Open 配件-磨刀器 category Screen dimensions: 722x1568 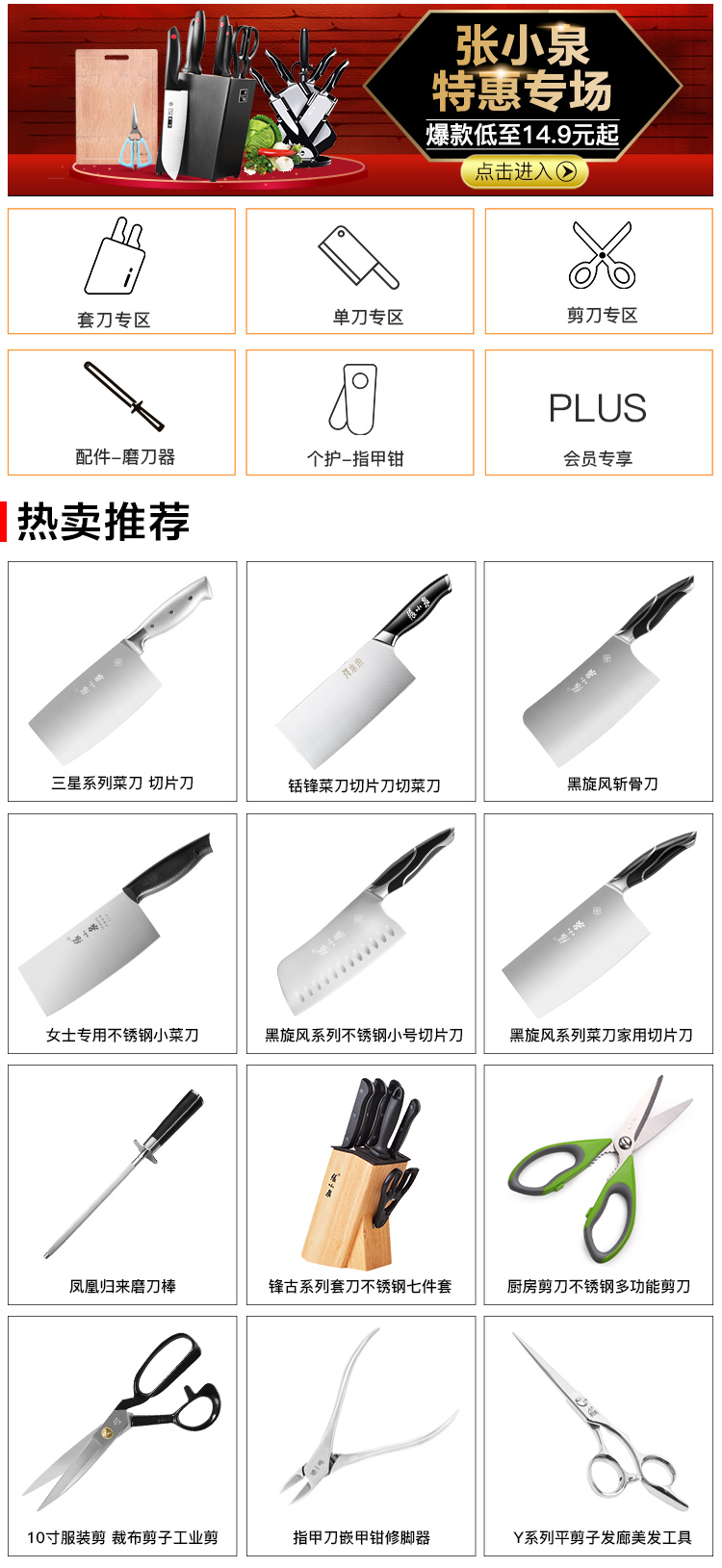tap(121, 413)
